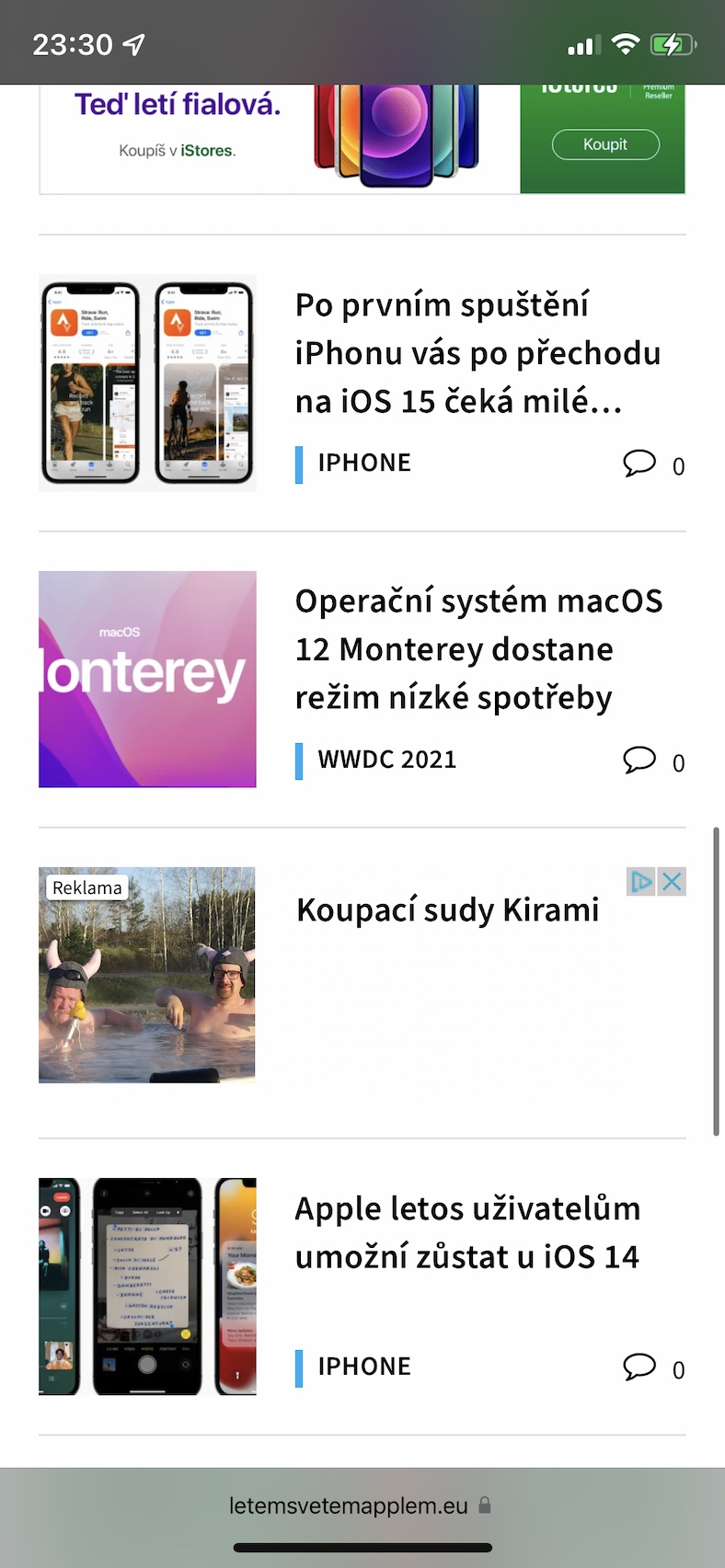Read the macOS 12 Monterey low power mode article
The width and height of the screenshot is (725, 1568).
point(478,649)
